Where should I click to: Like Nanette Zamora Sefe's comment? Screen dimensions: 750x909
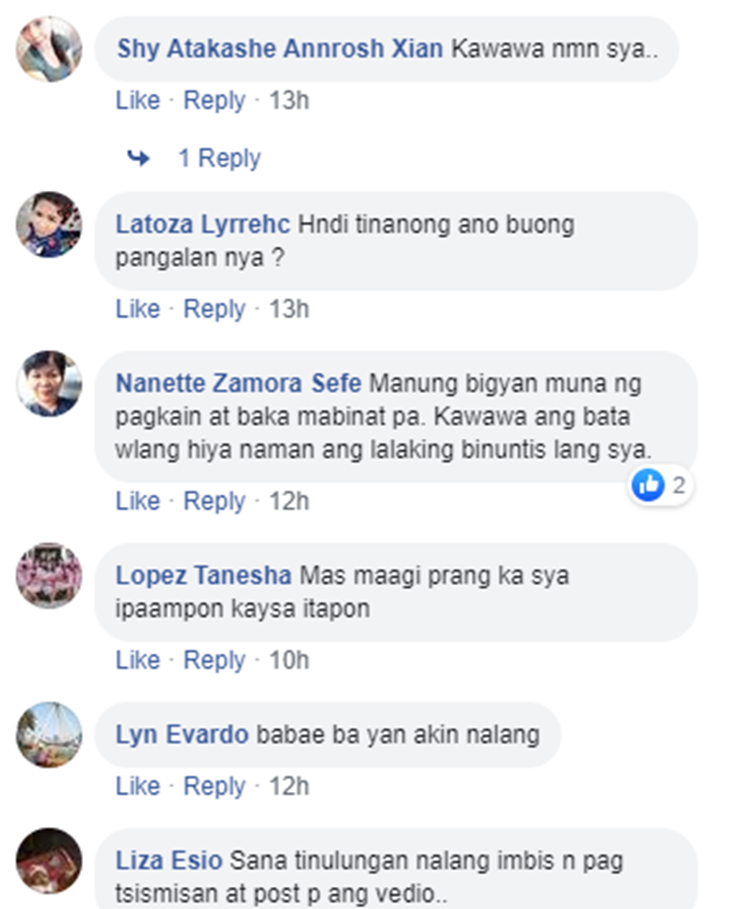click(137, 501)
